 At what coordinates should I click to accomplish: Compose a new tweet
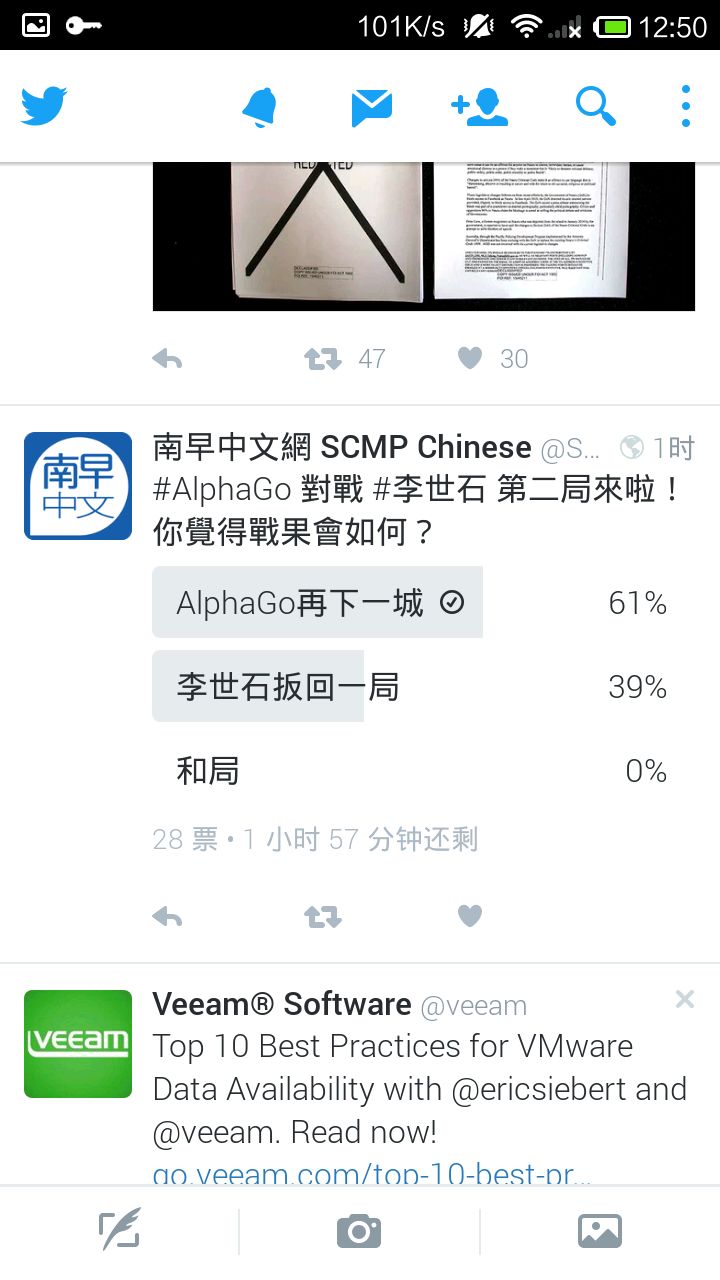[120, 1231]
